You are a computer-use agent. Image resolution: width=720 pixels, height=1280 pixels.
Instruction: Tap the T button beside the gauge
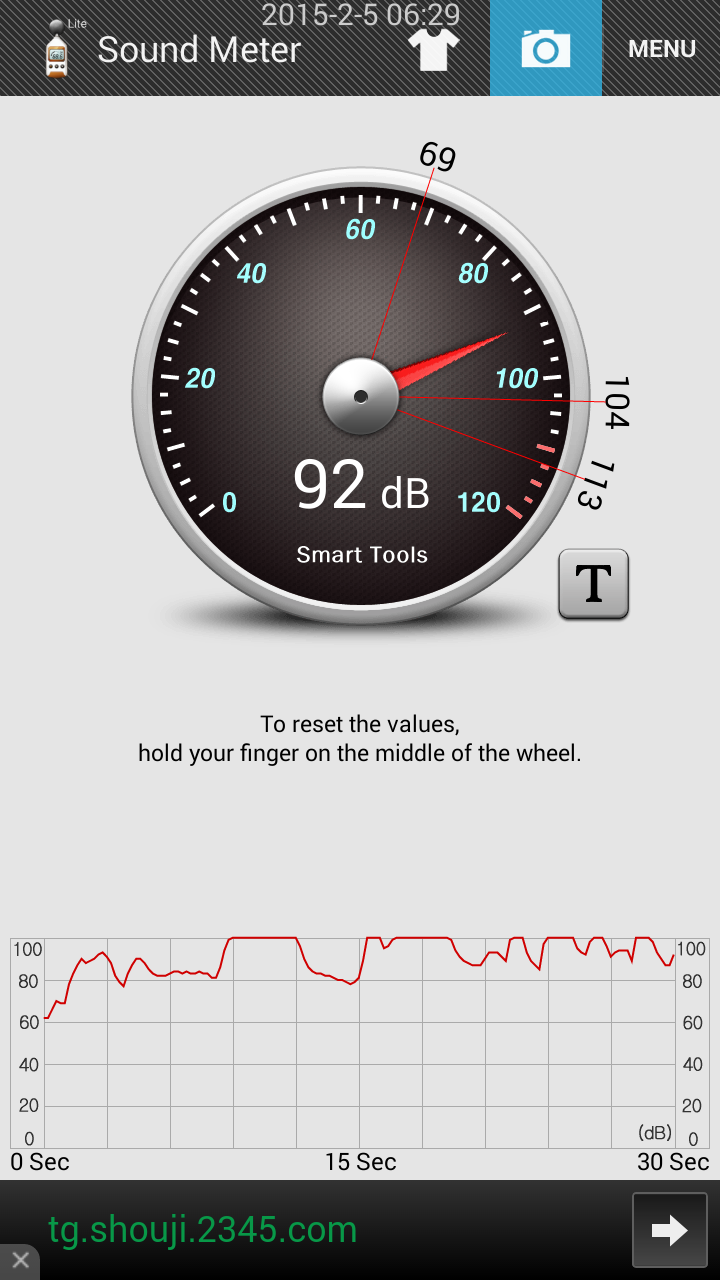(x=593, y=584)
